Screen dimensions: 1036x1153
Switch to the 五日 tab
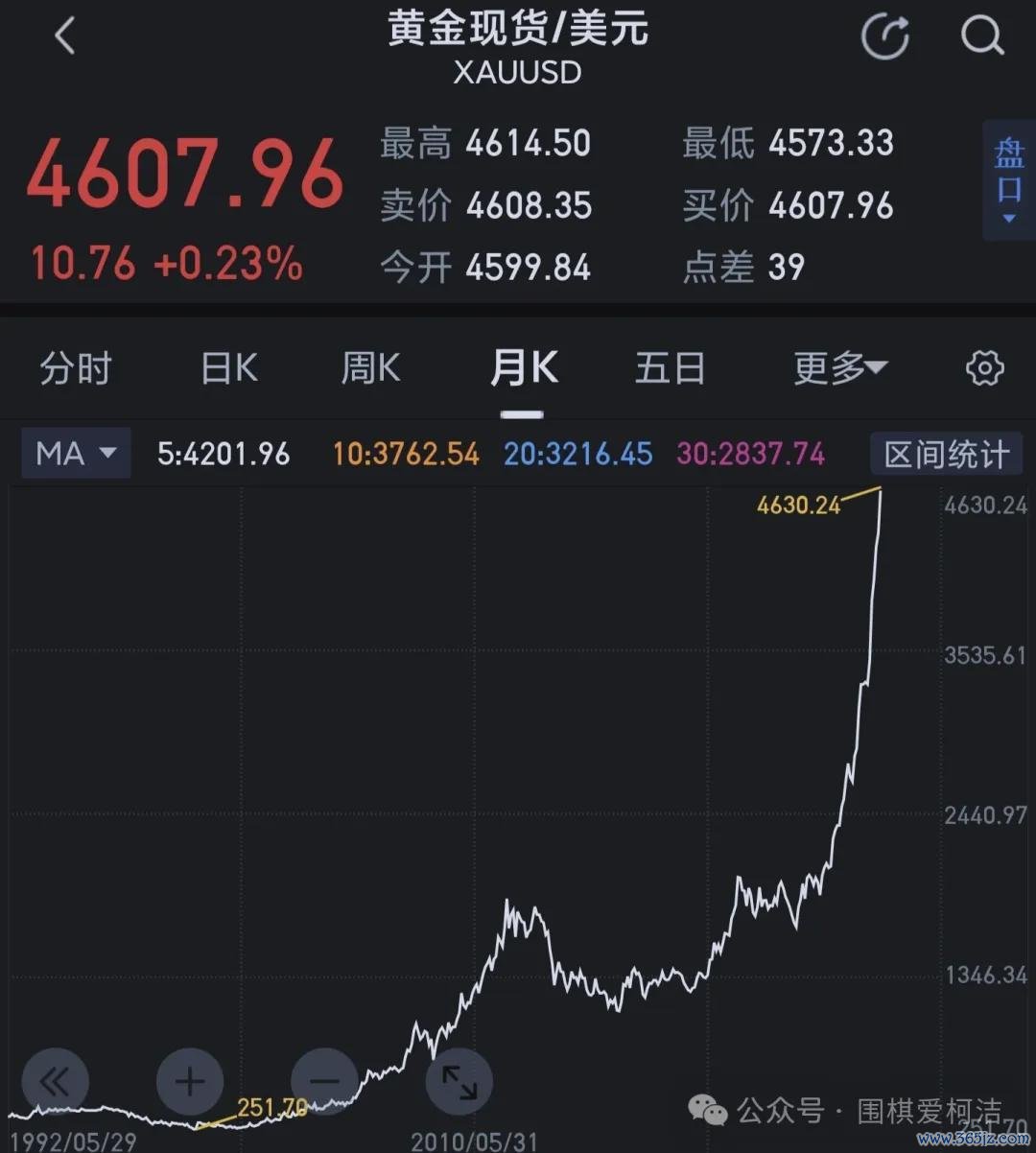(x=670, y=368)
